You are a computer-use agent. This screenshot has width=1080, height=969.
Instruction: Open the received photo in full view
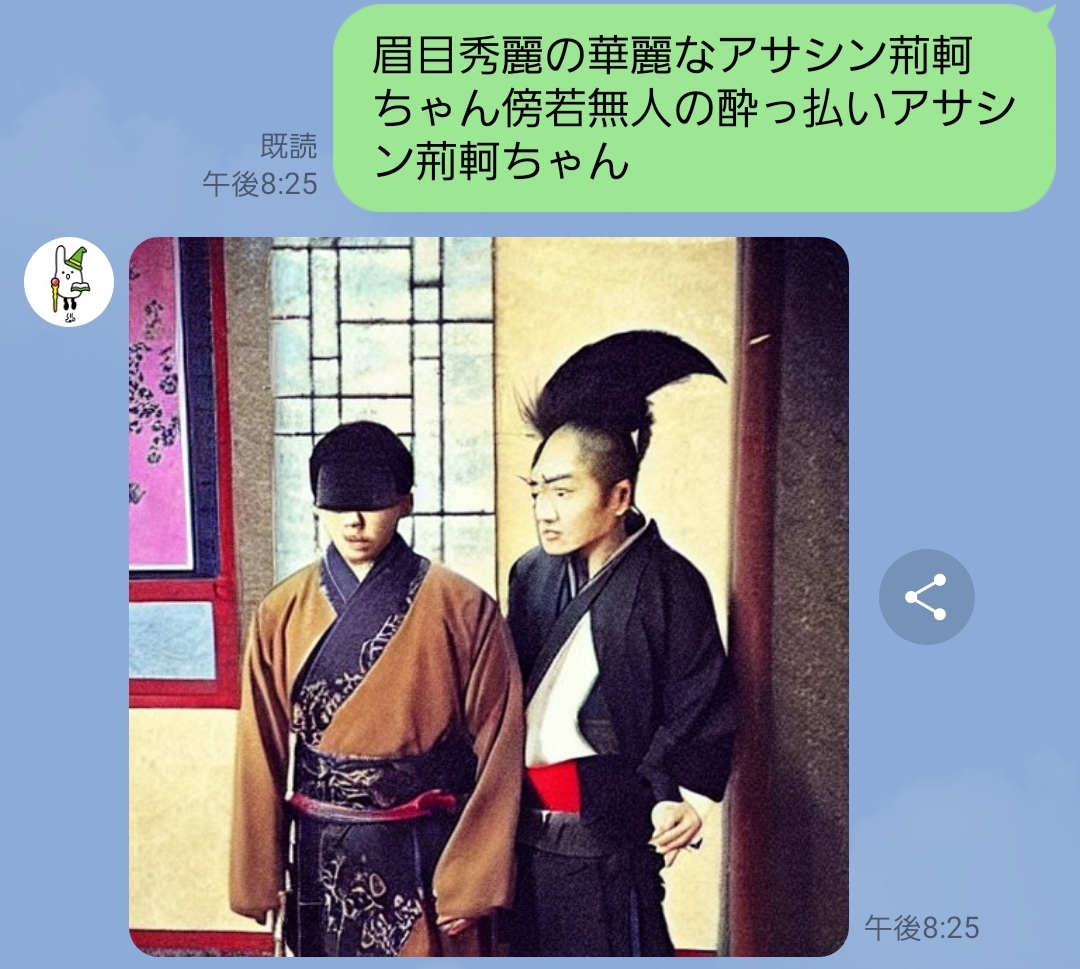click(x=488, y=596)
